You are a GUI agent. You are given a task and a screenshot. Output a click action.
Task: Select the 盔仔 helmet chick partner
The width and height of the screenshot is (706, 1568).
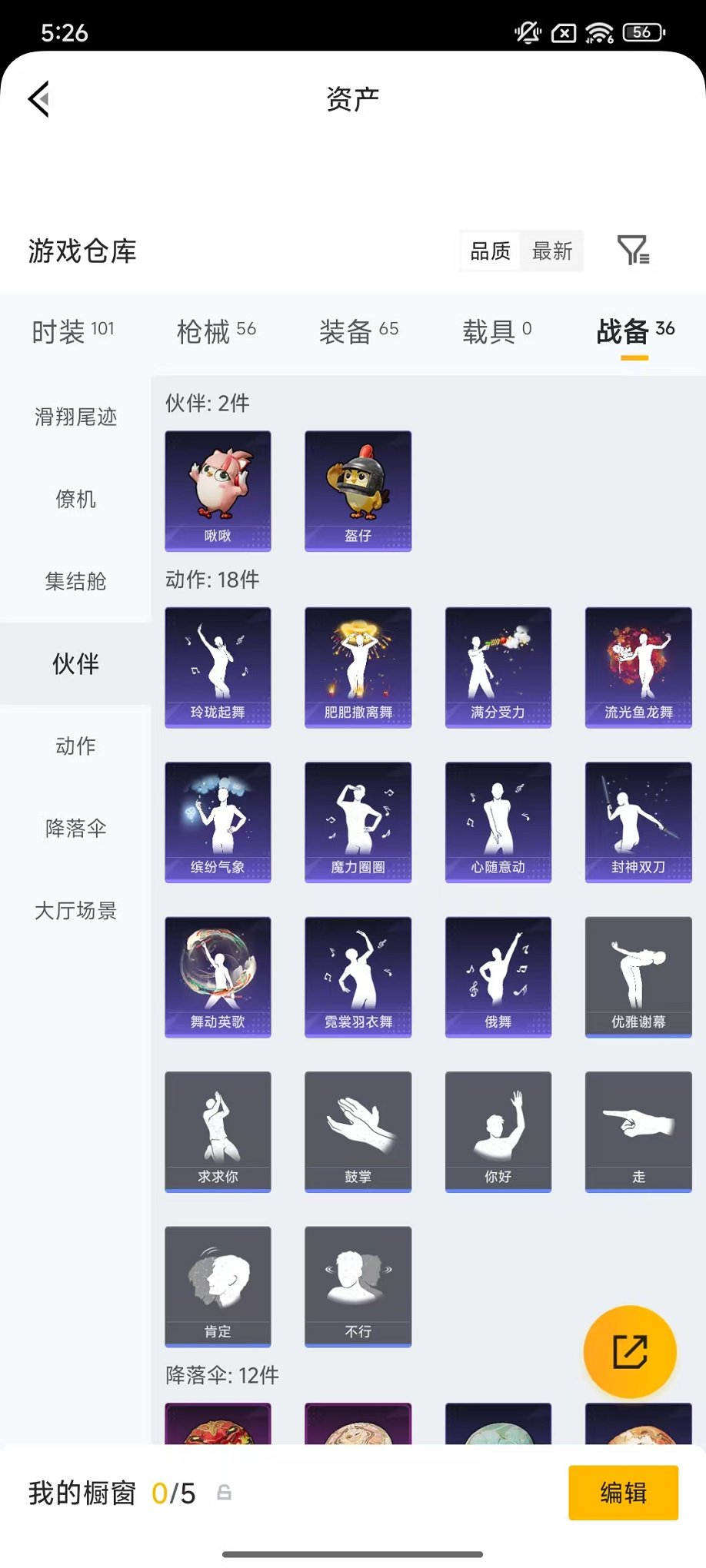point(358,490)
